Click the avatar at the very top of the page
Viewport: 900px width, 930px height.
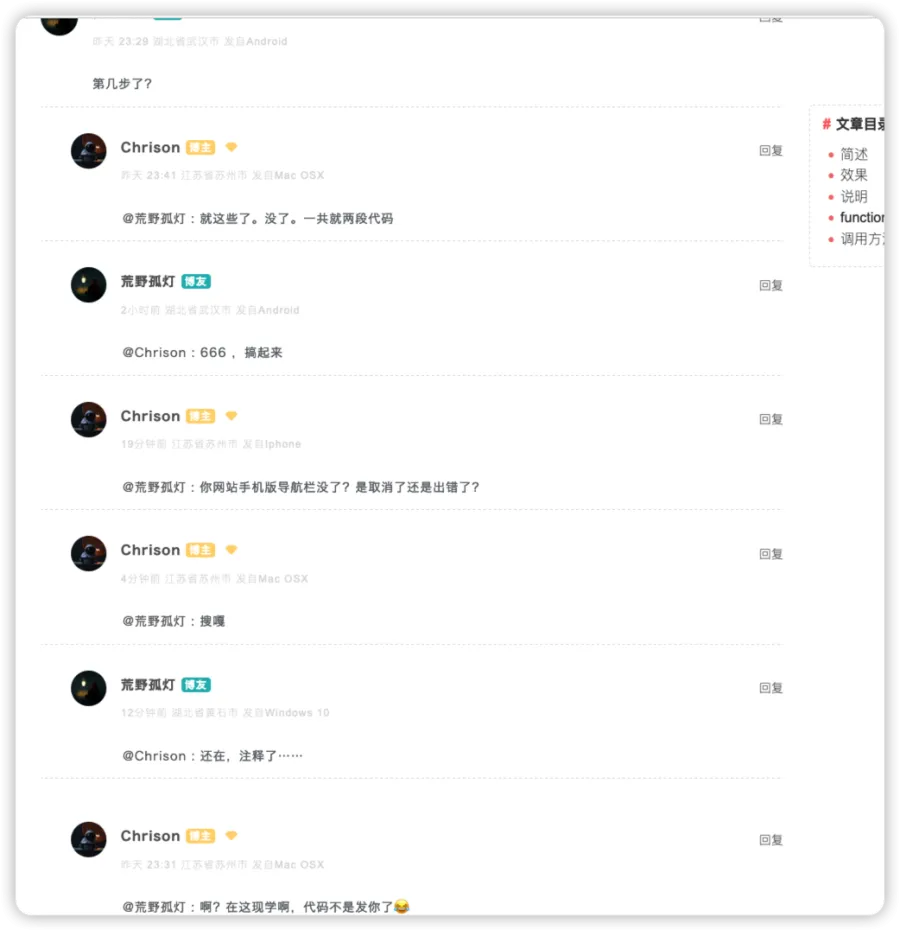coord(58,16)
